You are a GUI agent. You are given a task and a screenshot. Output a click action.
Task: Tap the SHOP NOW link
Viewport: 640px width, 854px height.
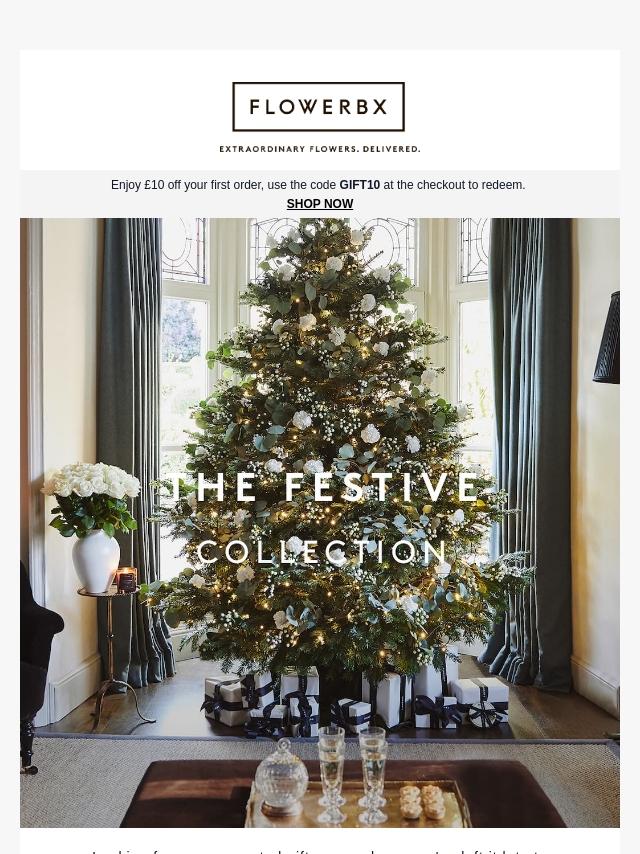[x=320, y=204]
